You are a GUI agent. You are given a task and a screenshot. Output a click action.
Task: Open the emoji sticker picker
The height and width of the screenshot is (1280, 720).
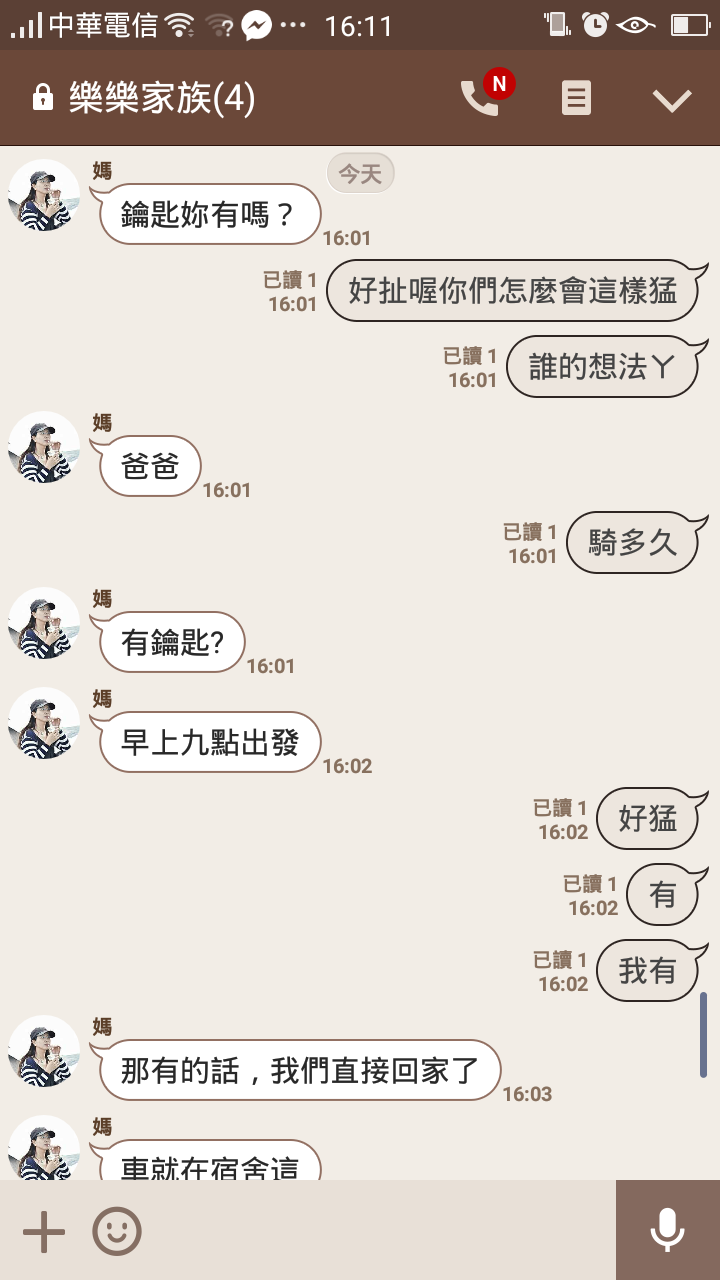click(x=117, y=1231)
